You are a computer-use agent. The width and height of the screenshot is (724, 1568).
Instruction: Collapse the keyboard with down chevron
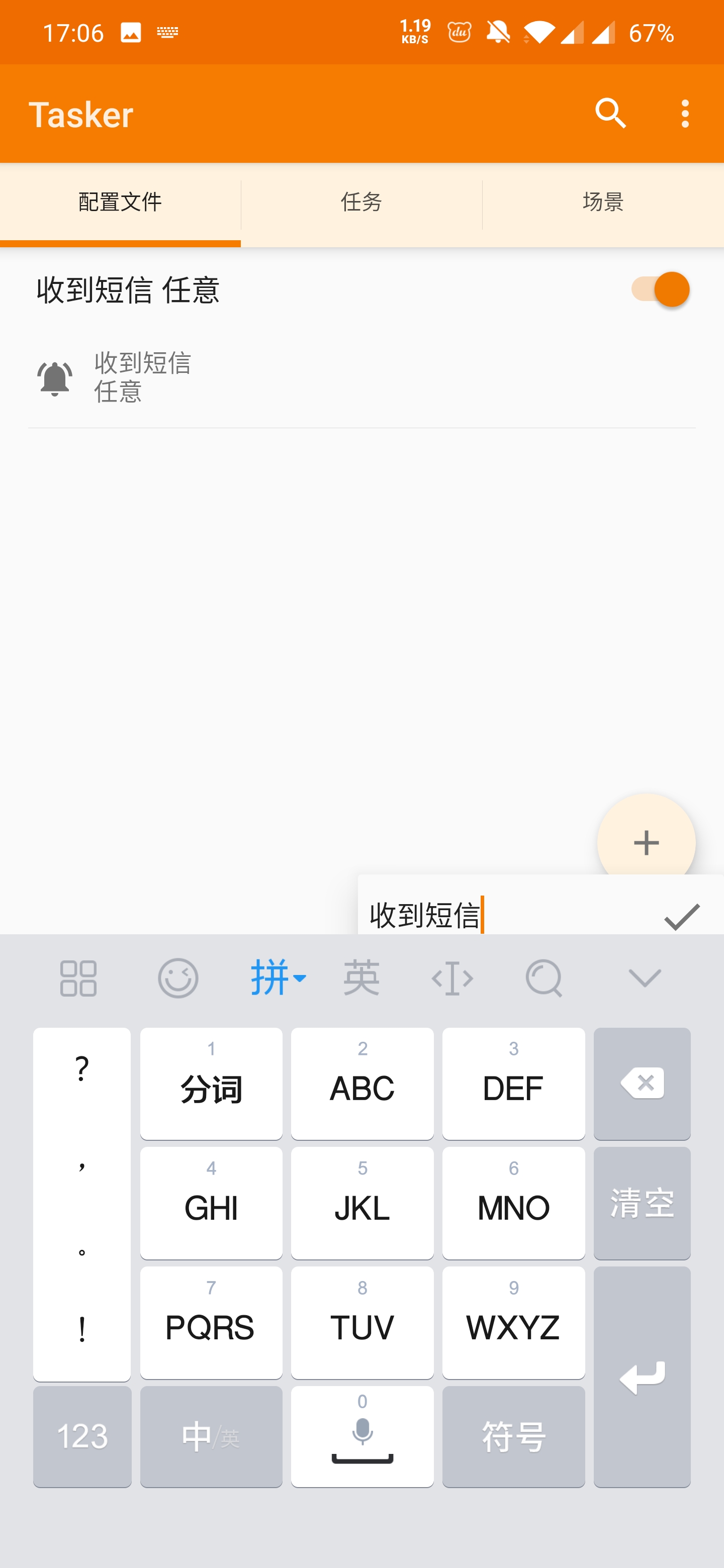click(x=644, y=978)
